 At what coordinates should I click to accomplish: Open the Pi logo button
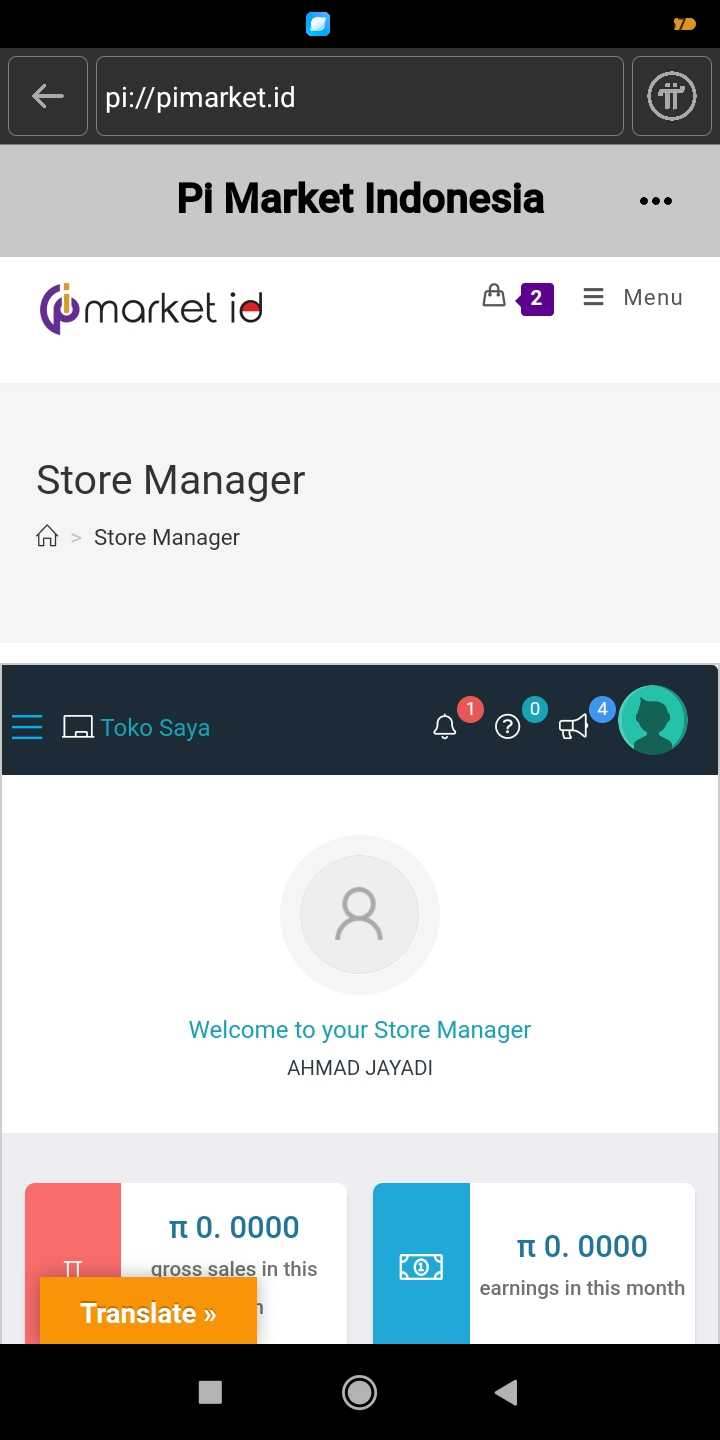click(x=671, y=96)
